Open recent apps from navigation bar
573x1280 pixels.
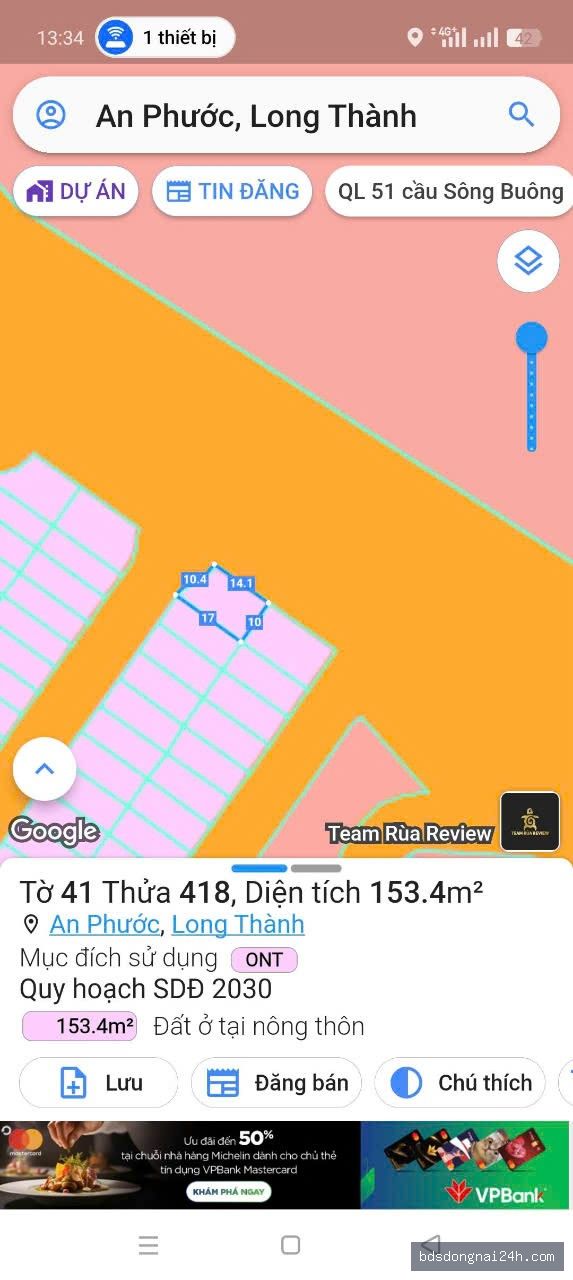coord(148,1245)
